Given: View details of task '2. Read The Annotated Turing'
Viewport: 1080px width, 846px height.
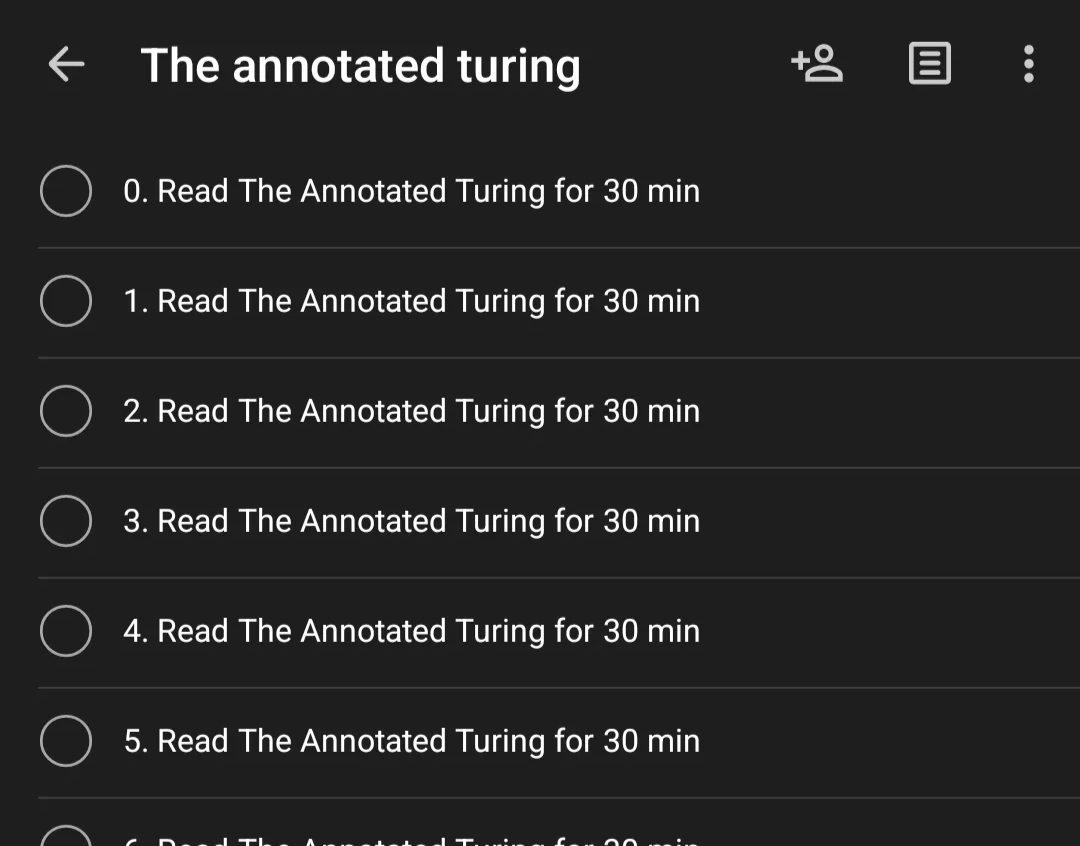Looking at the screenshot, I should click(411, 411).
